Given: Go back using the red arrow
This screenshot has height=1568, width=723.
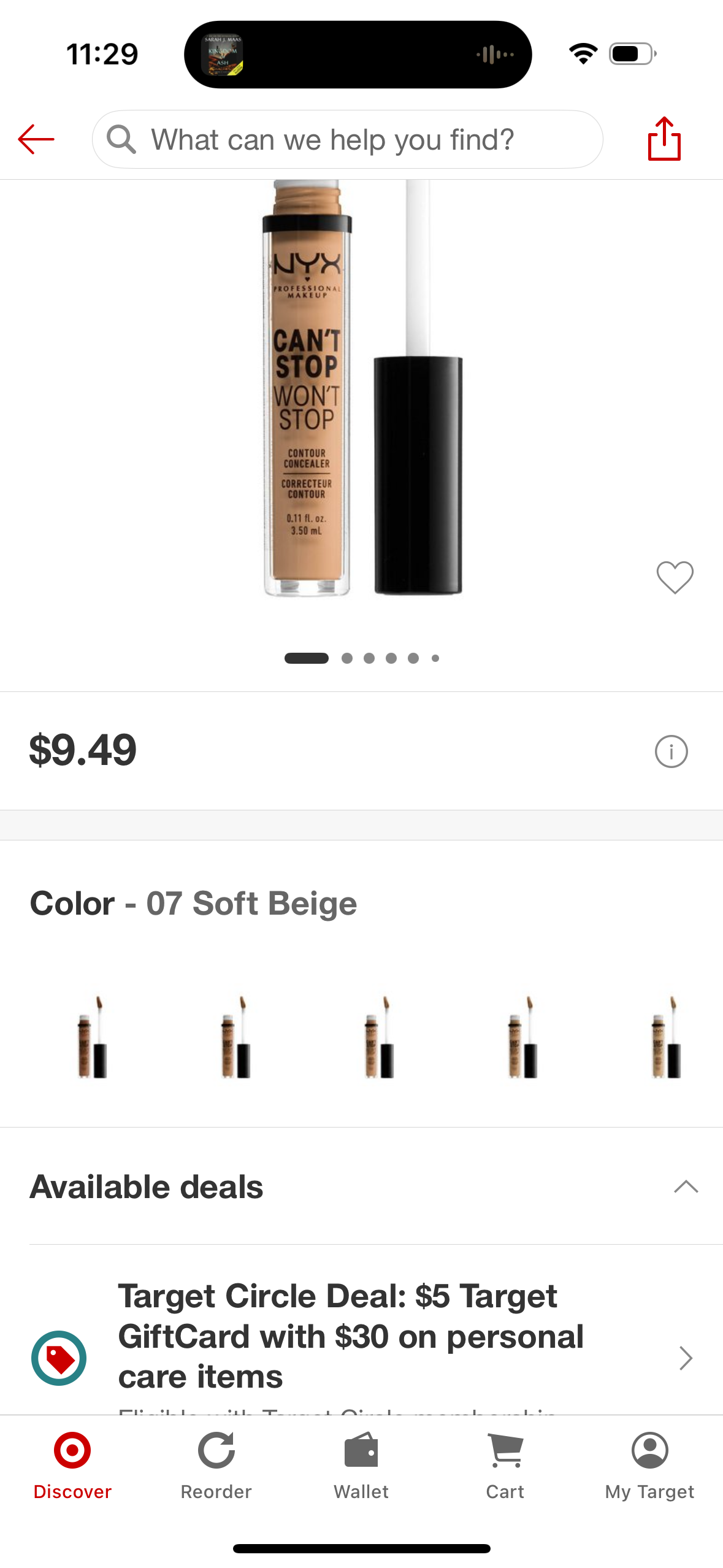Looking at the screenshot, I should tap(36, 139).
